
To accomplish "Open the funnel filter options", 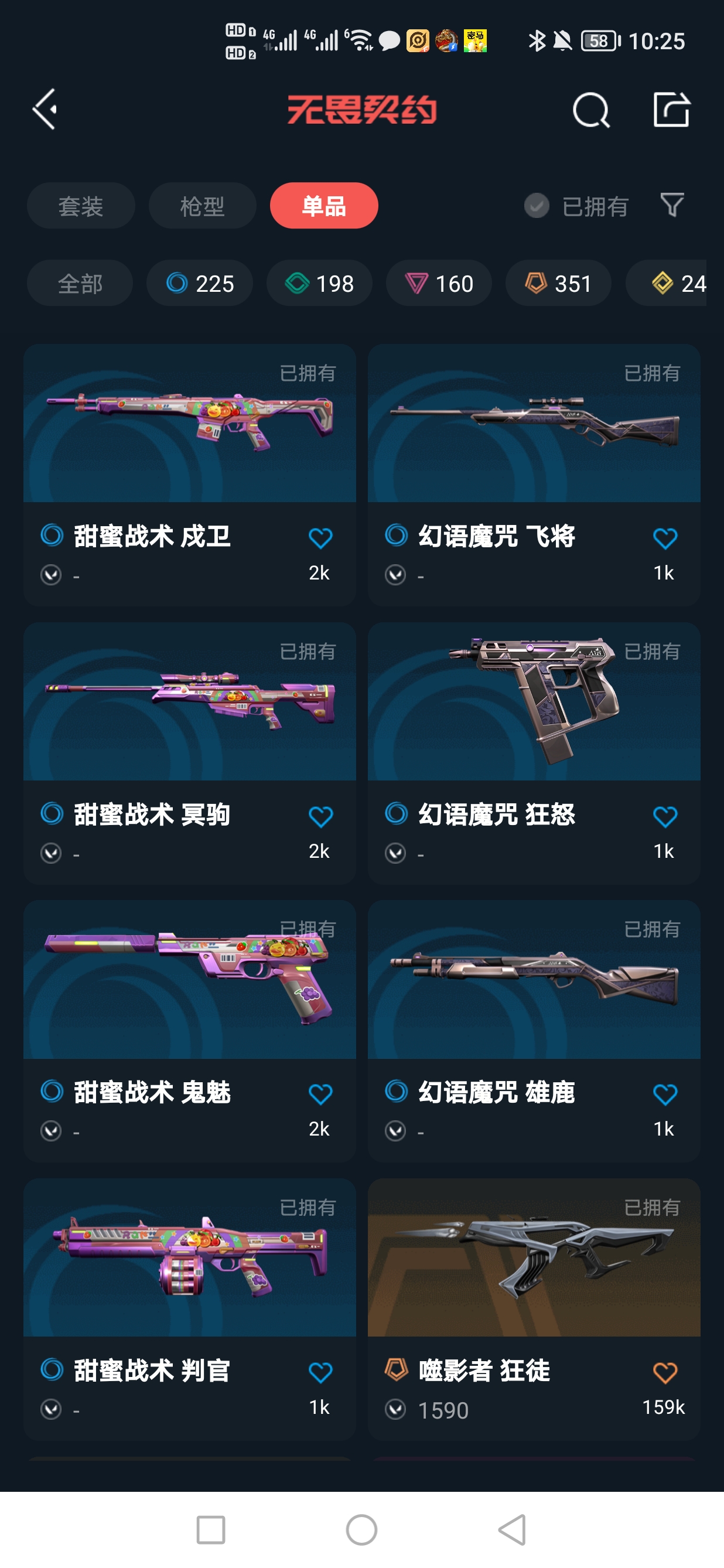I will (672, 205).
